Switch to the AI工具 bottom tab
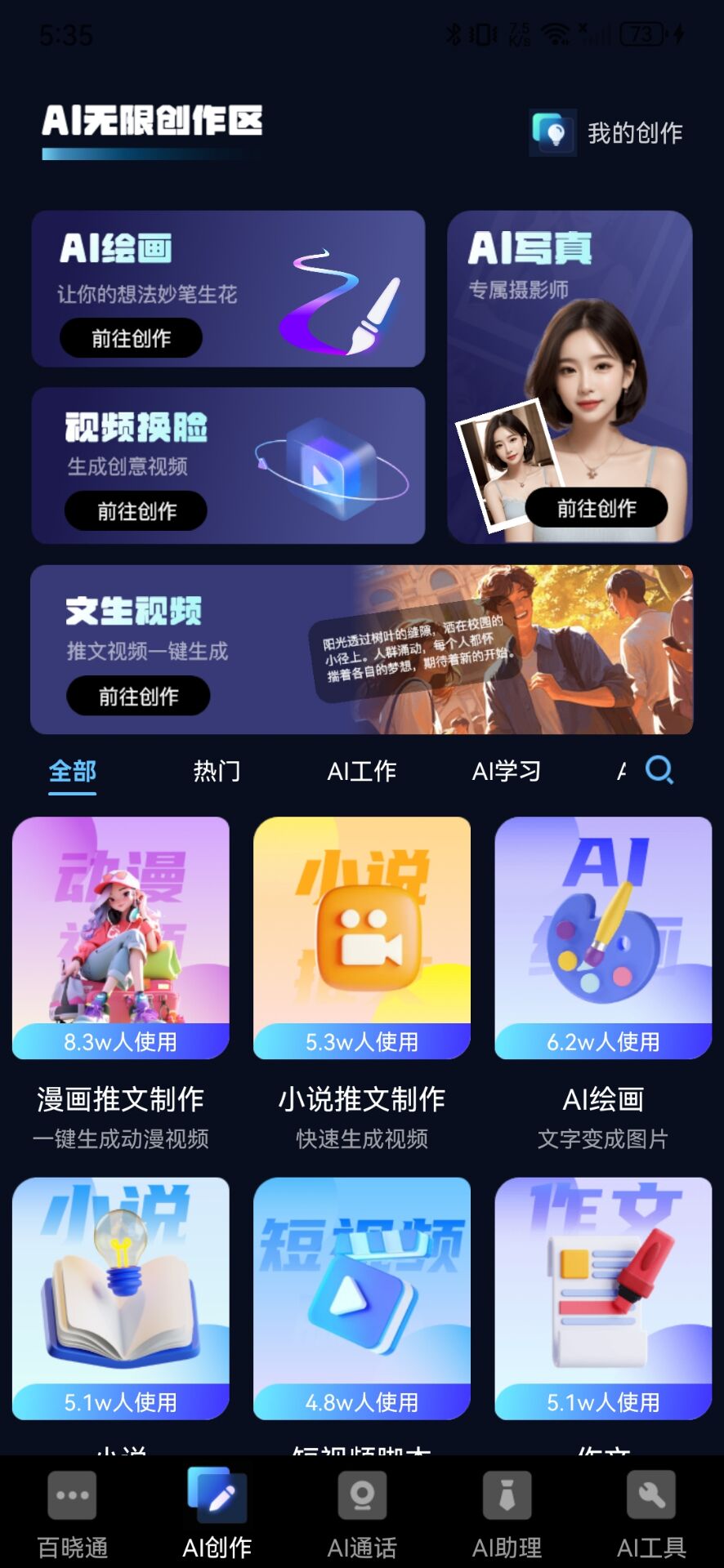 (x=651, y=1512)
